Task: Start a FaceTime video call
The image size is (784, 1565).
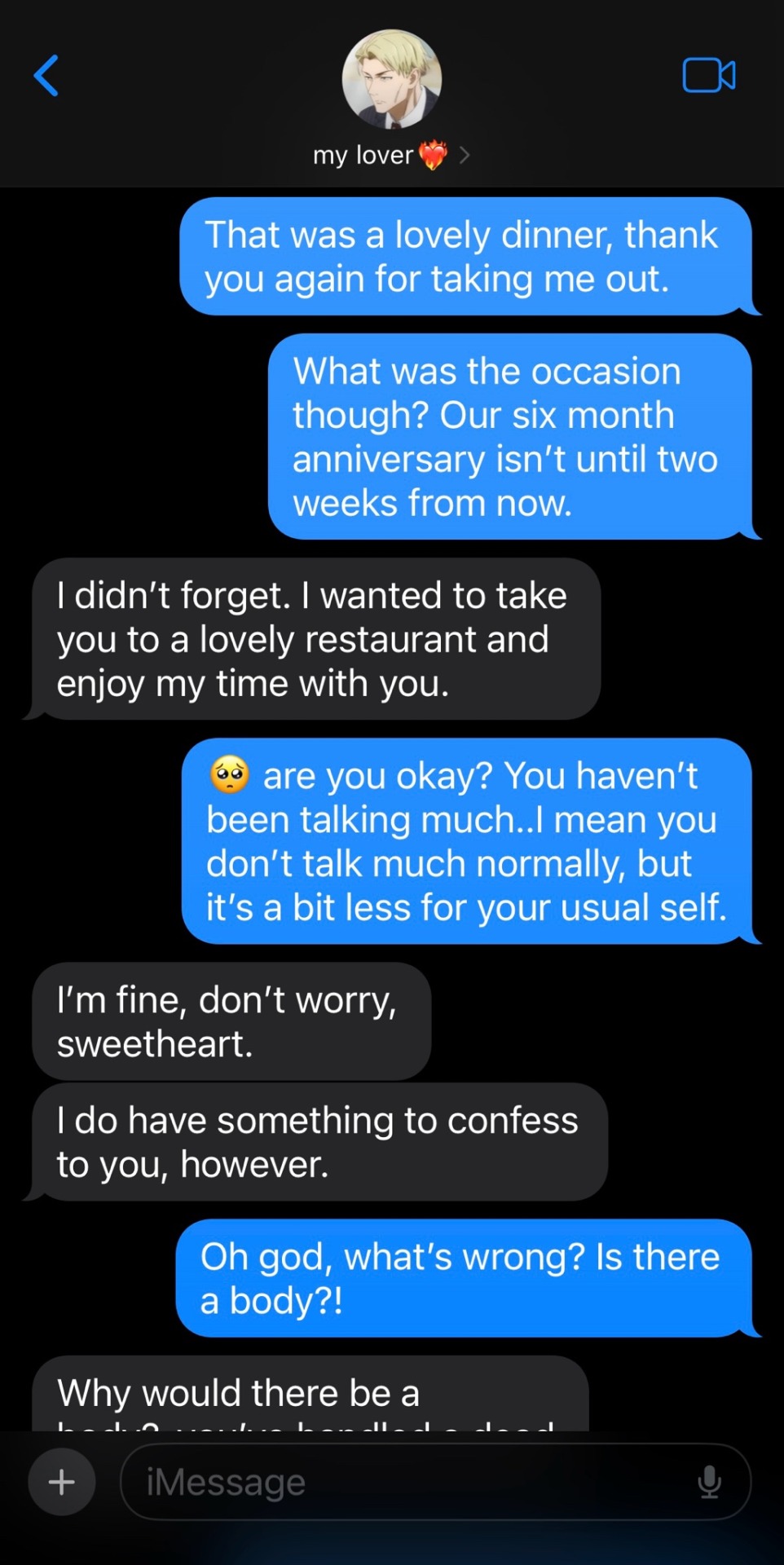Action: pyautogui.click(x=708, y=76)
